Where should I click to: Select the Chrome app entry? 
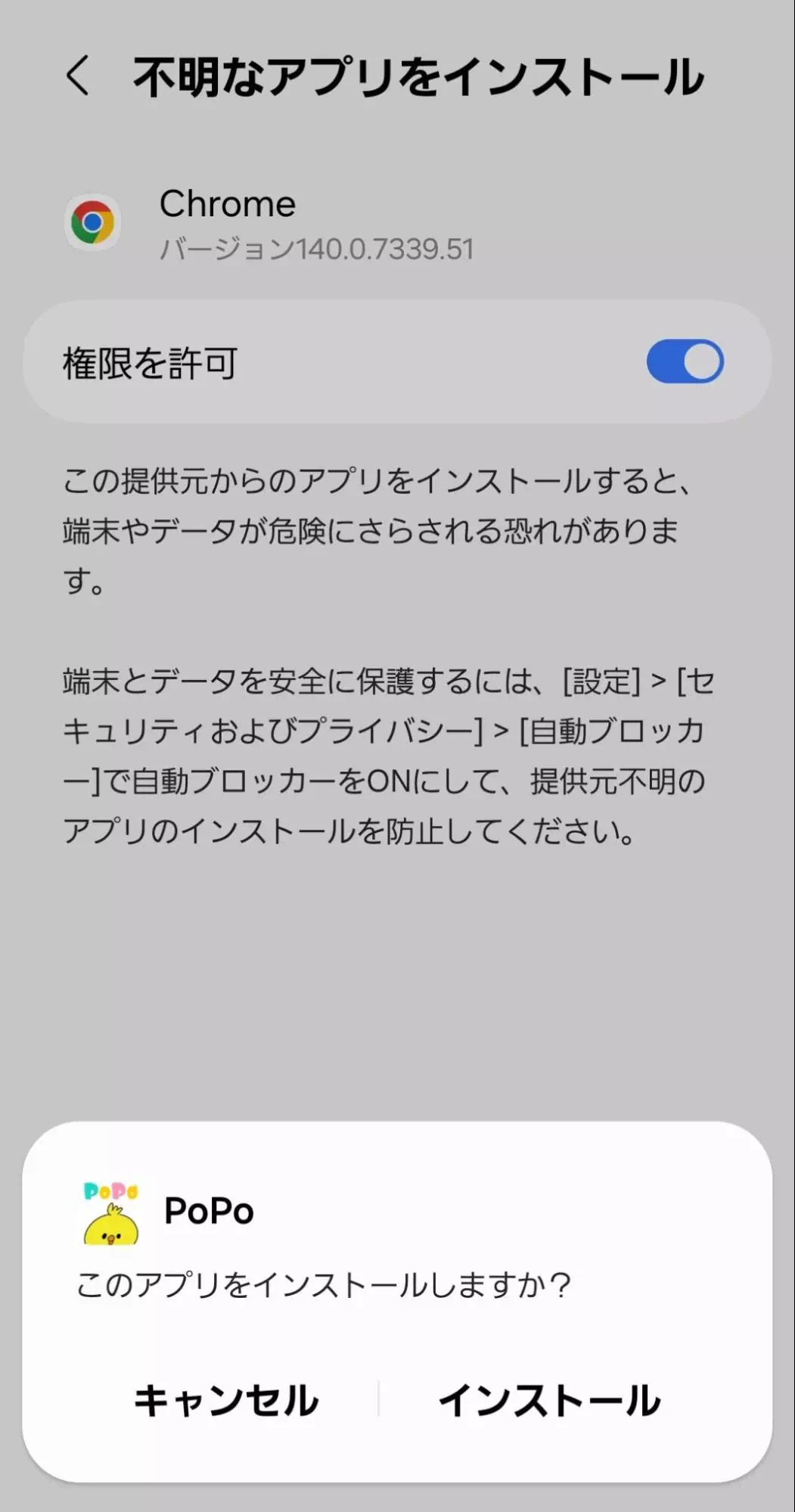pyautogui.click(x=227, y=219)
